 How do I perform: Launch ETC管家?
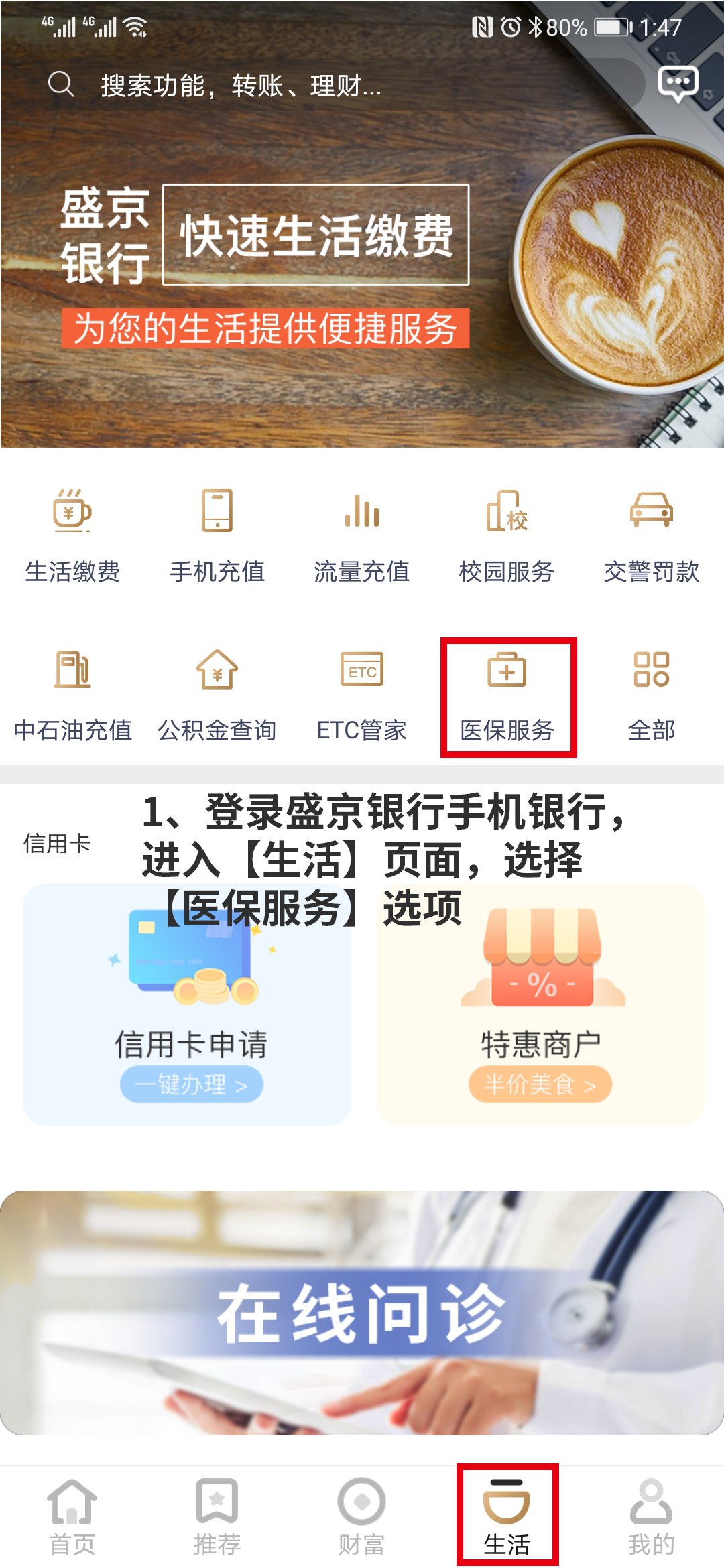coord(362,695)
